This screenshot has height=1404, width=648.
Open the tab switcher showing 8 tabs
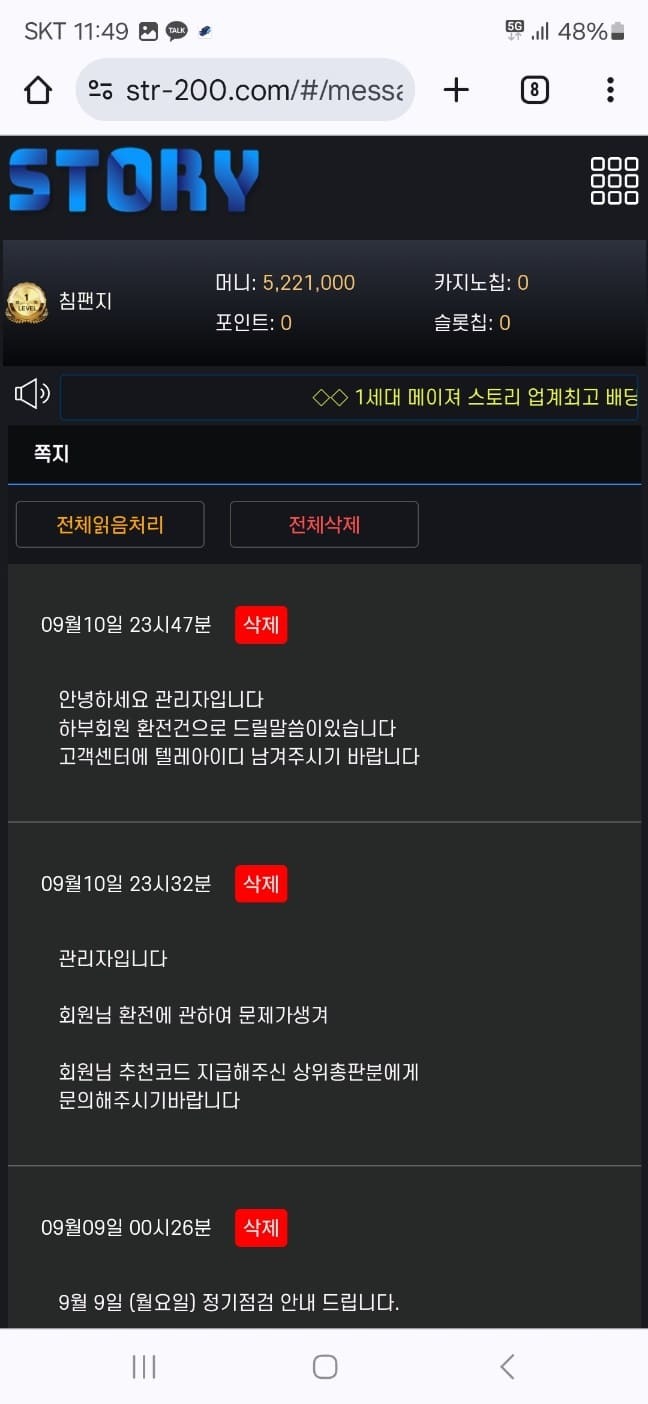(535, 91)
